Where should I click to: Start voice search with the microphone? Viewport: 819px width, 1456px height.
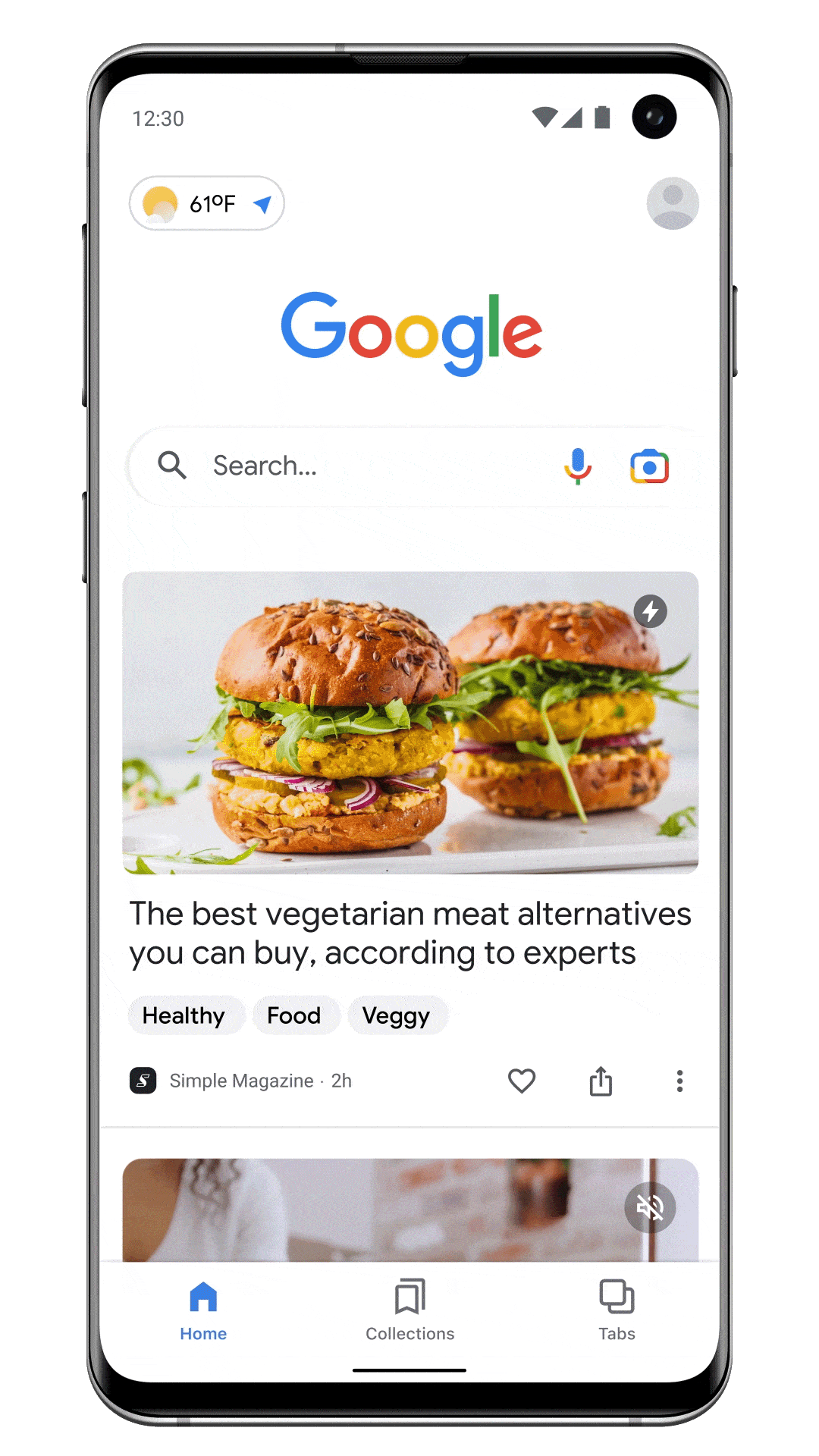(578, 466)
